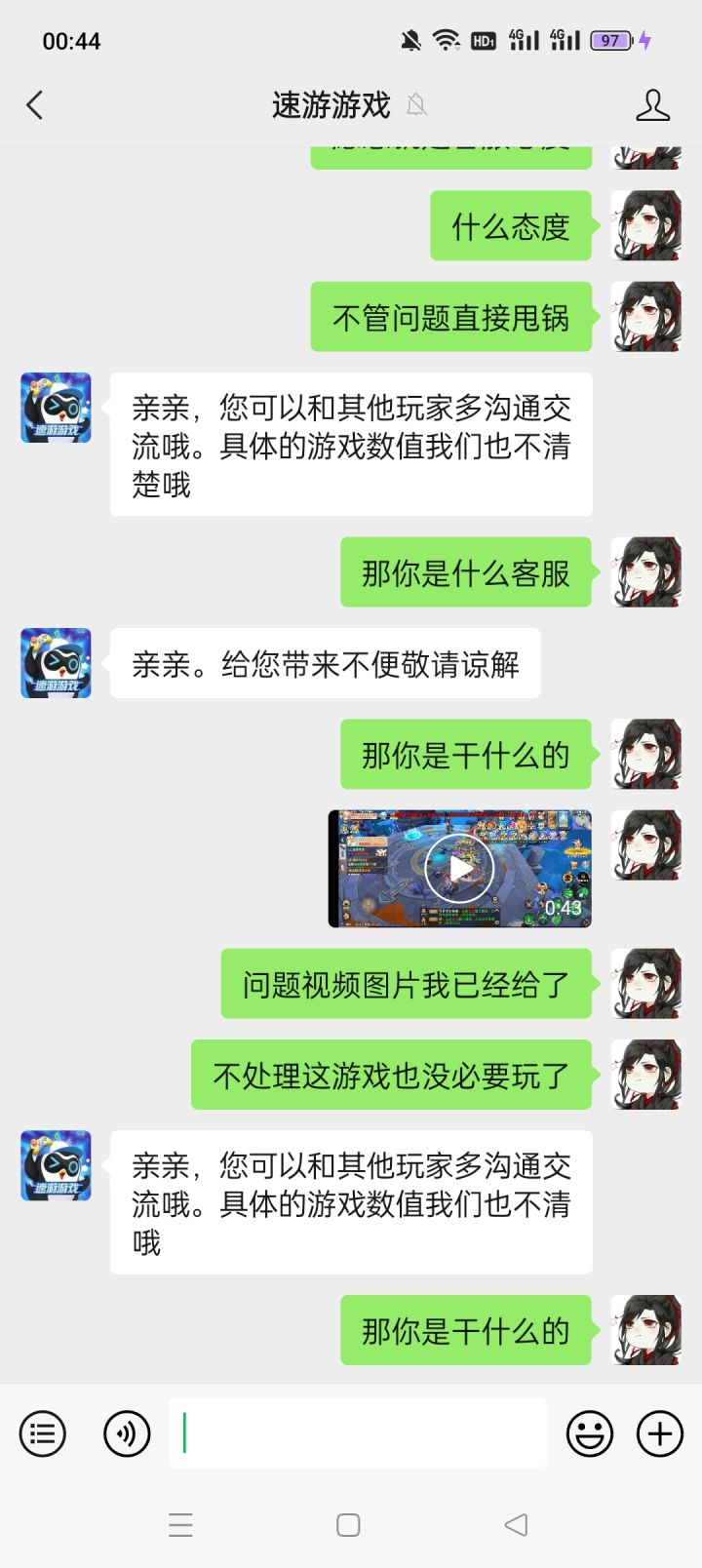Screen dimensions: 702x1568
Task: Open the contact profile icon at top right
Action: pos(652,104)
